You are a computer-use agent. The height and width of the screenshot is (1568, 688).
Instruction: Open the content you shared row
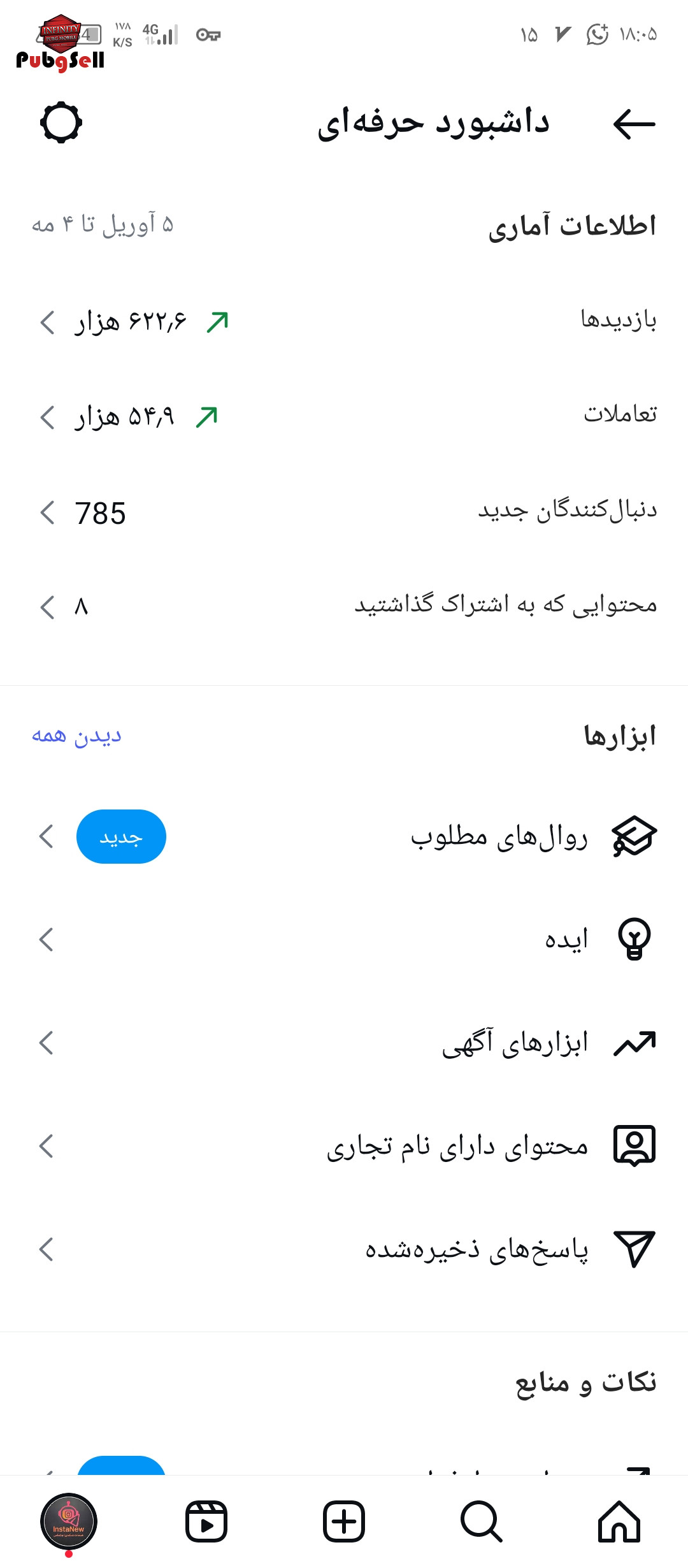[x=344, y=606]
